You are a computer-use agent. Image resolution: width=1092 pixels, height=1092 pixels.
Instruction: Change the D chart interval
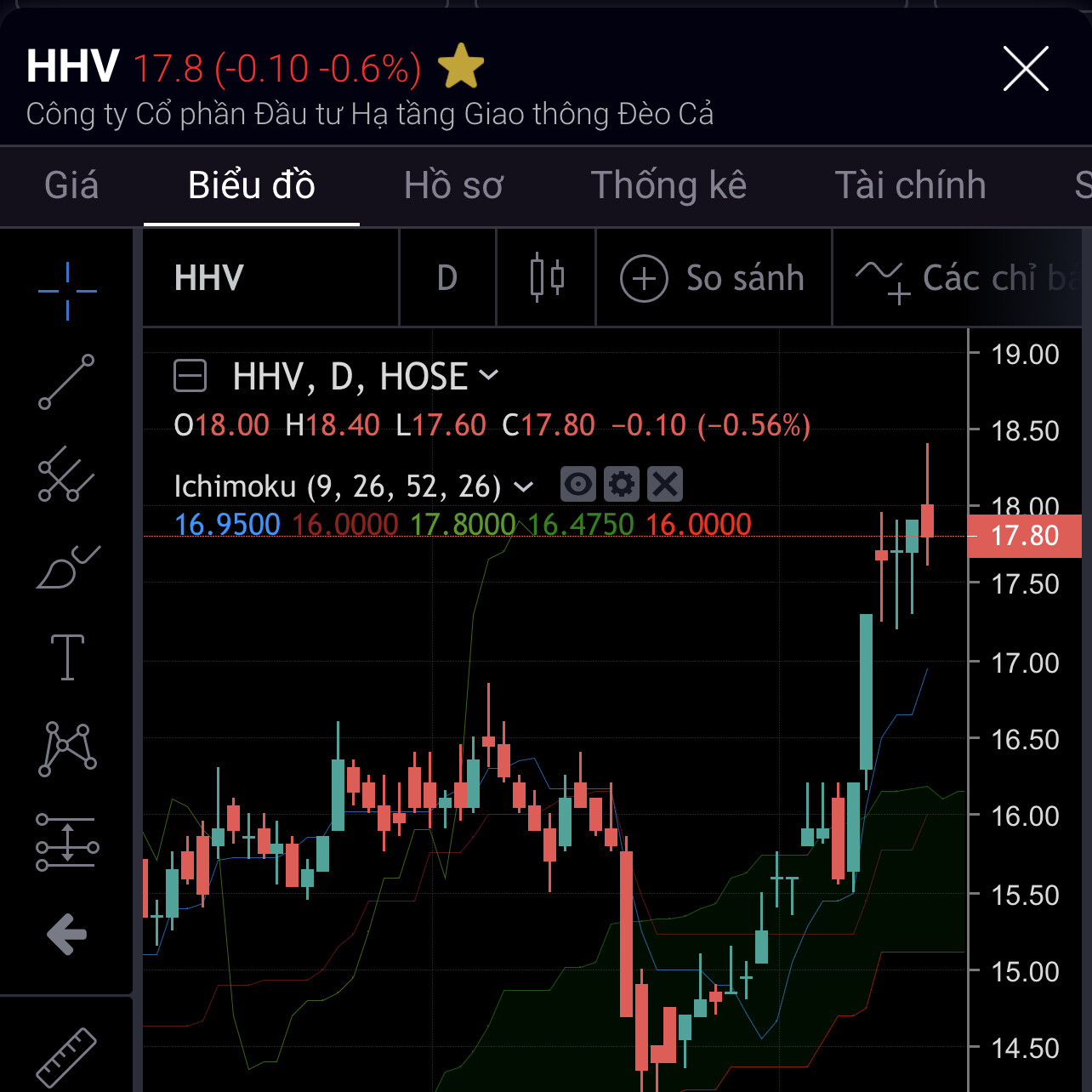click(447, 278)
